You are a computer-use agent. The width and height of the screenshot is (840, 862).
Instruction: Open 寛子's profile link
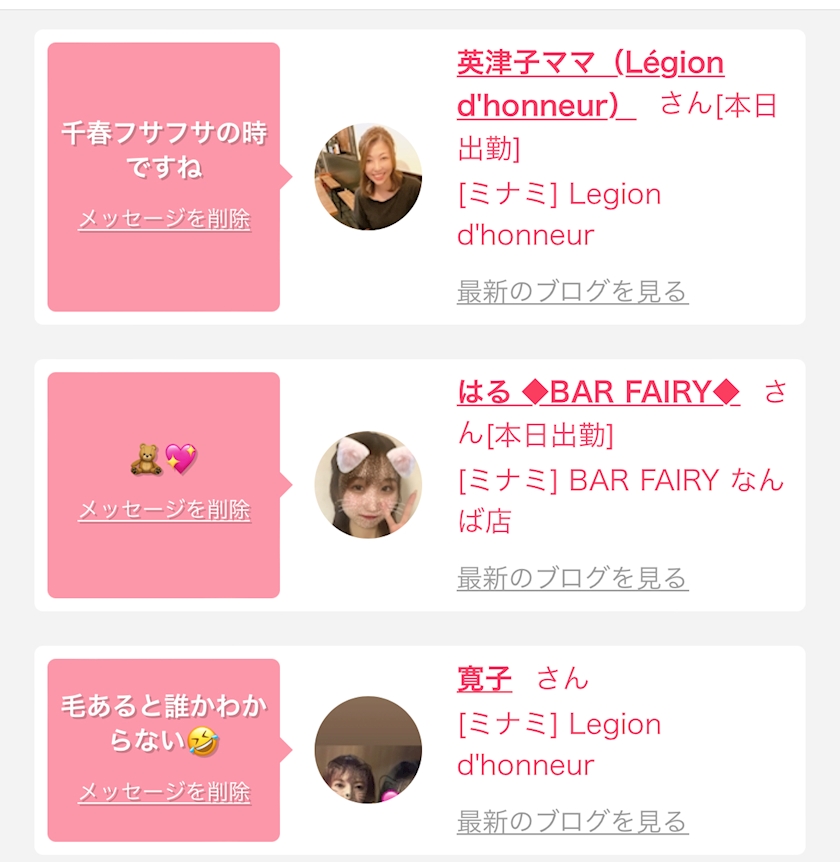[x=484, y=680]
